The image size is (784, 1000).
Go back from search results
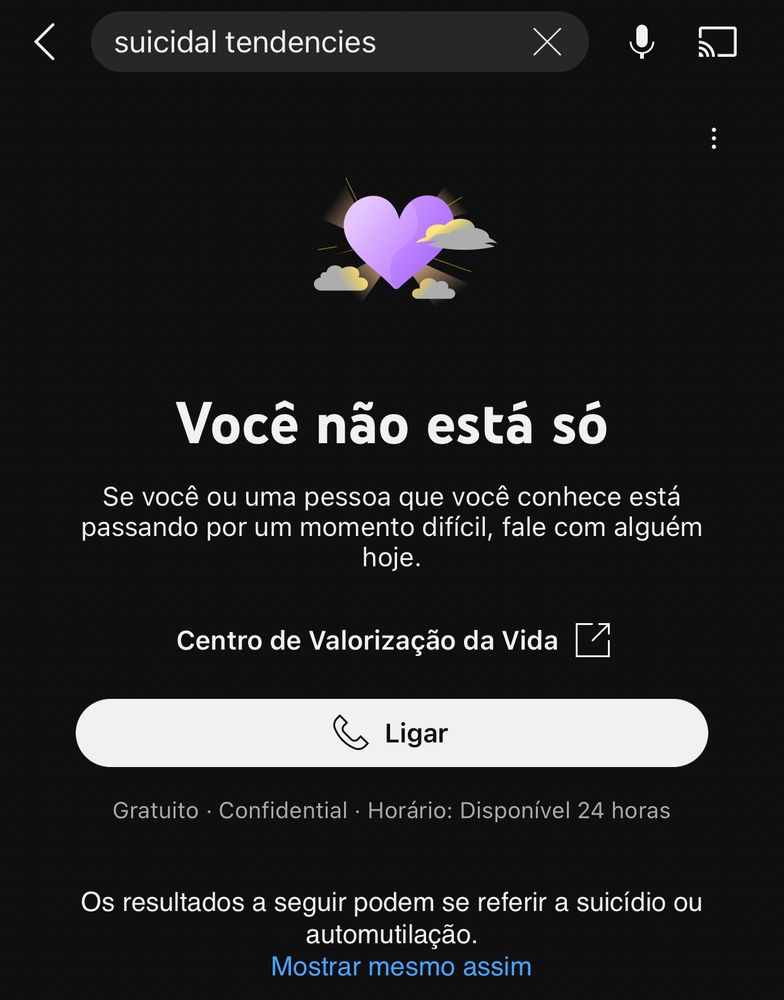tap(44, 42)
